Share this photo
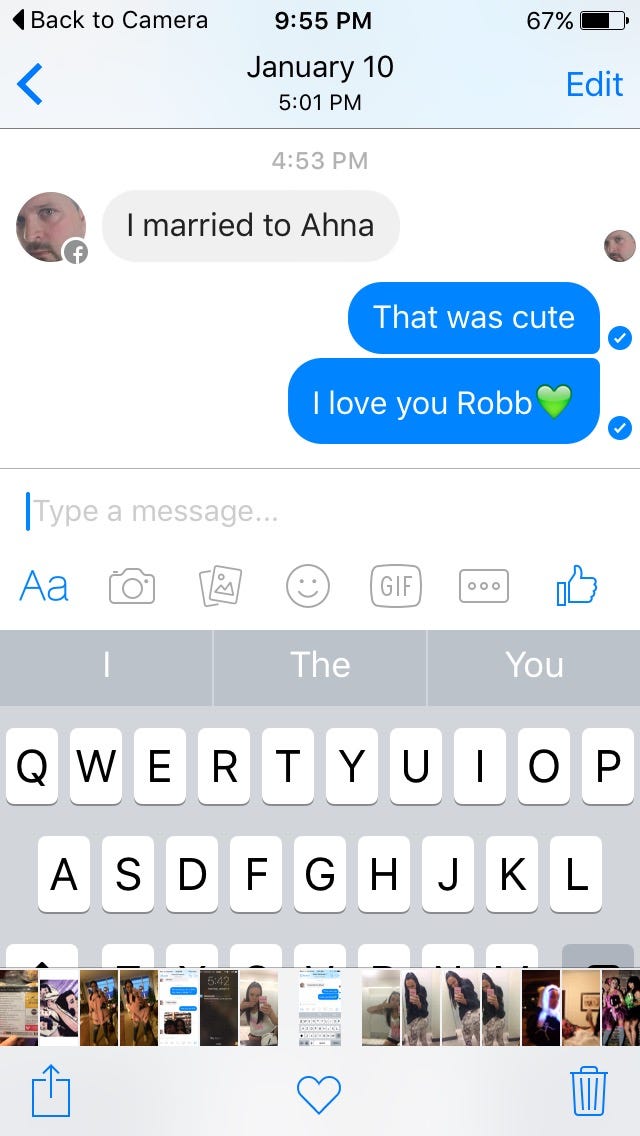The height and width of the screenshot is (1136, 640). (x=51, y=1093)
